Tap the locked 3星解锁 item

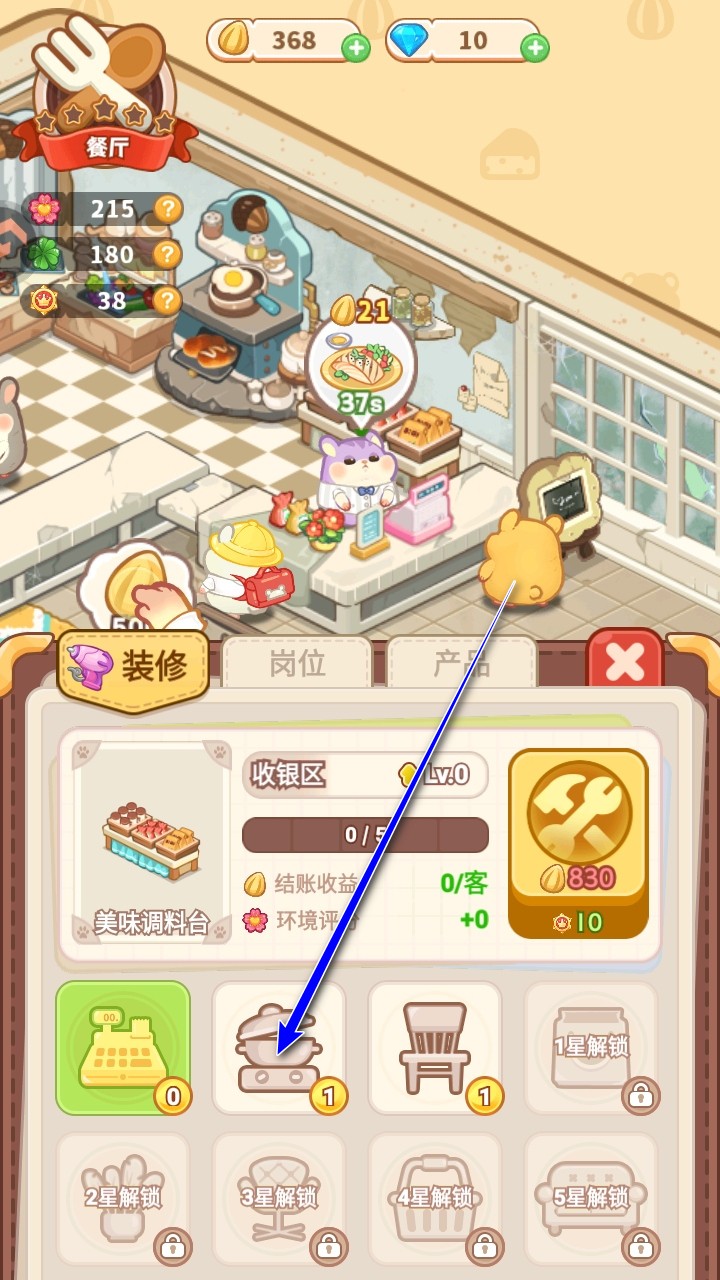click(279, 1197)
